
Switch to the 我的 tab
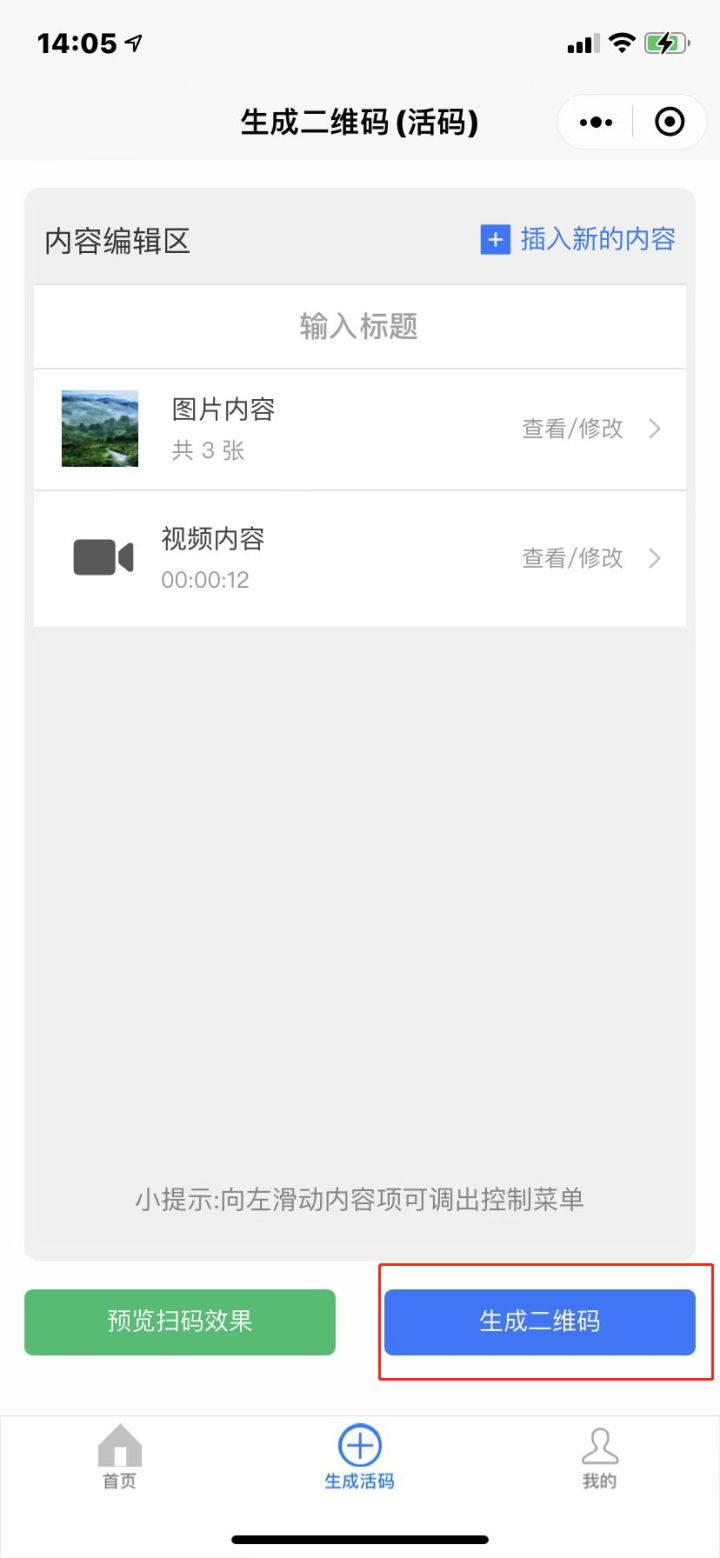[598, 1460]
